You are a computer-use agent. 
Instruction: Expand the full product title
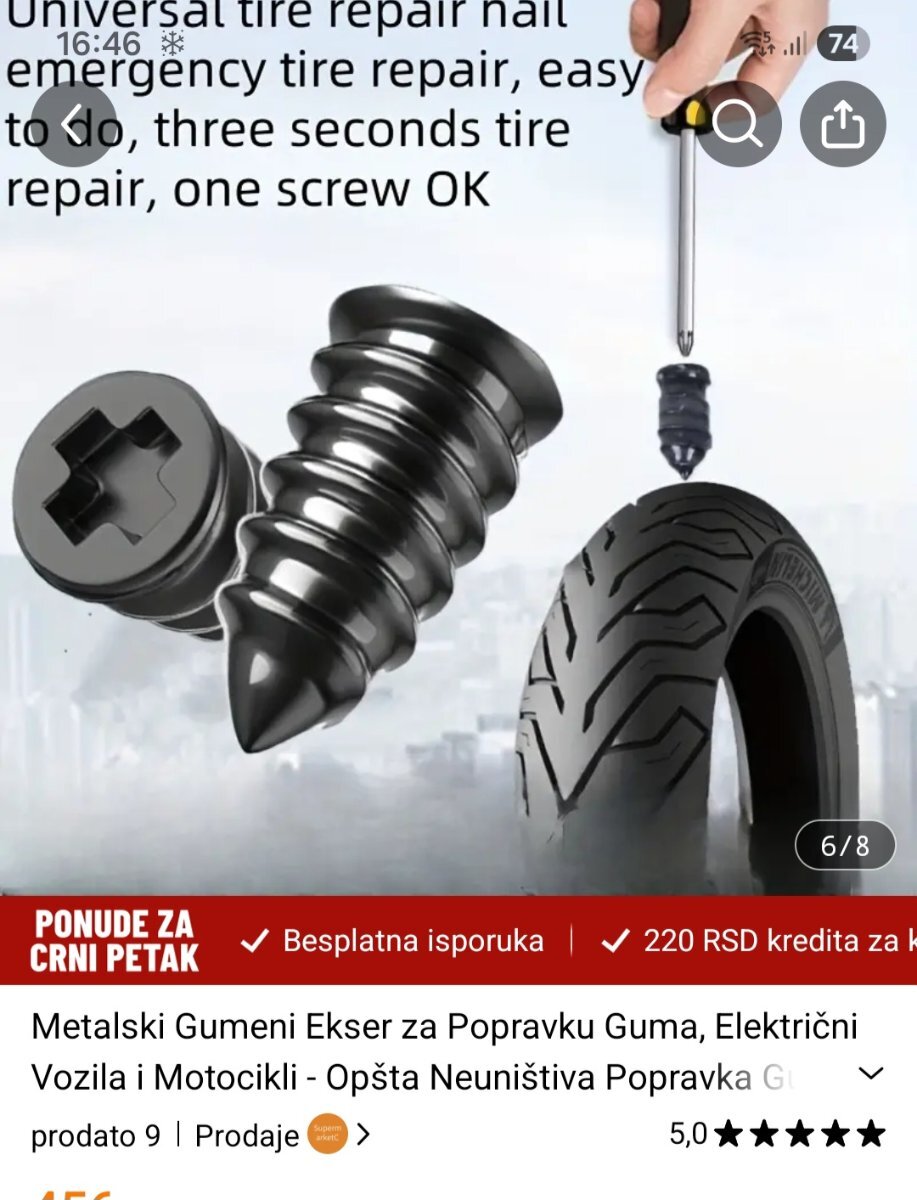(x=871, y=1074)
